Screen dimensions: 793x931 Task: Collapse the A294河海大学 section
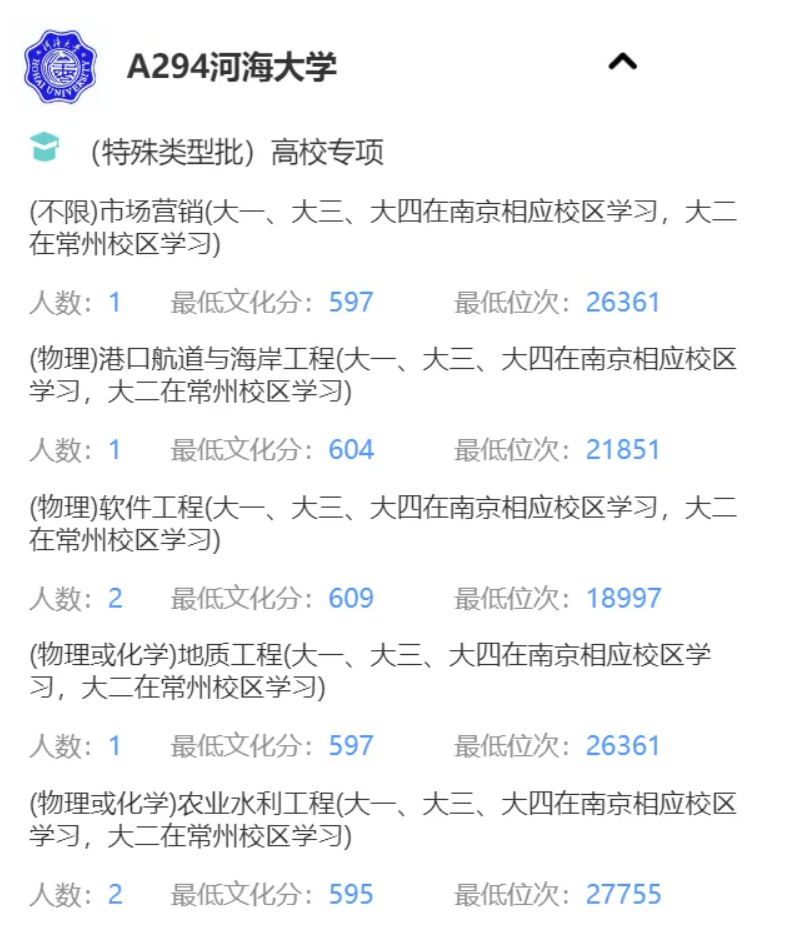(622, 63)
